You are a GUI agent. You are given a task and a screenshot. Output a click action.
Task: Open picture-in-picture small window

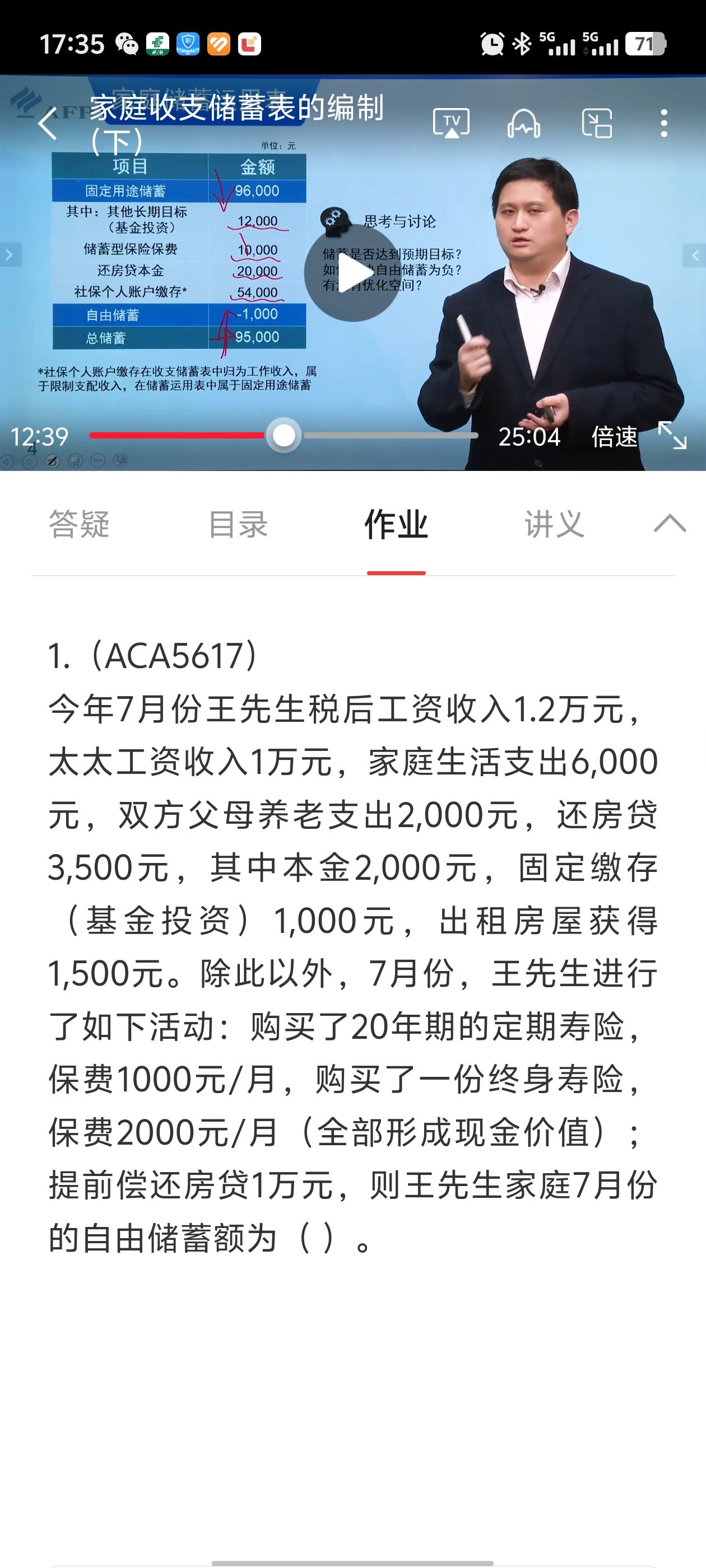coord(596,124)
